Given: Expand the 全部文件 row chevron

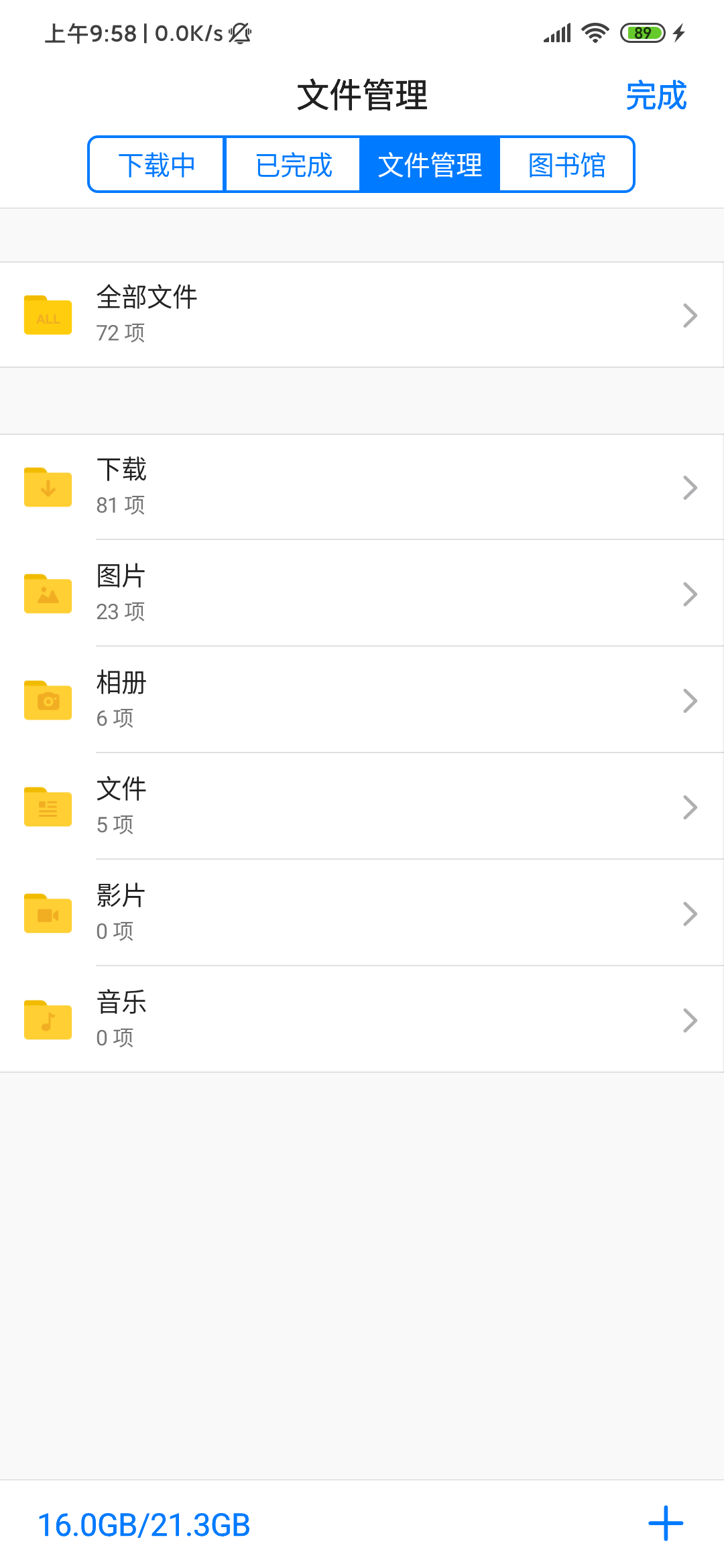Looking at the screenshot, I should [690, 314].
